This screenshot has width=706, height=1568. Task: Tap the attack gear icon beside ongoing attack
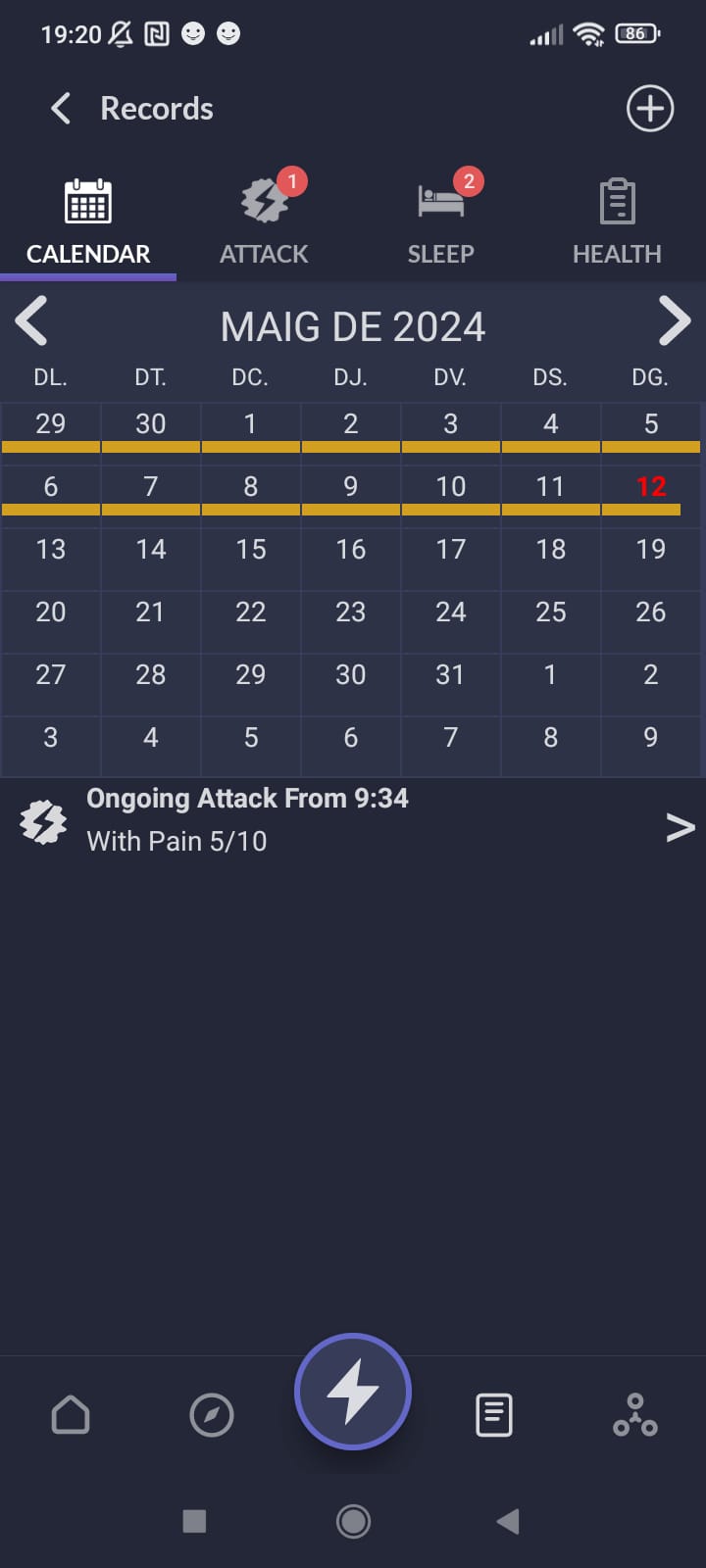[x=42, y=821]
